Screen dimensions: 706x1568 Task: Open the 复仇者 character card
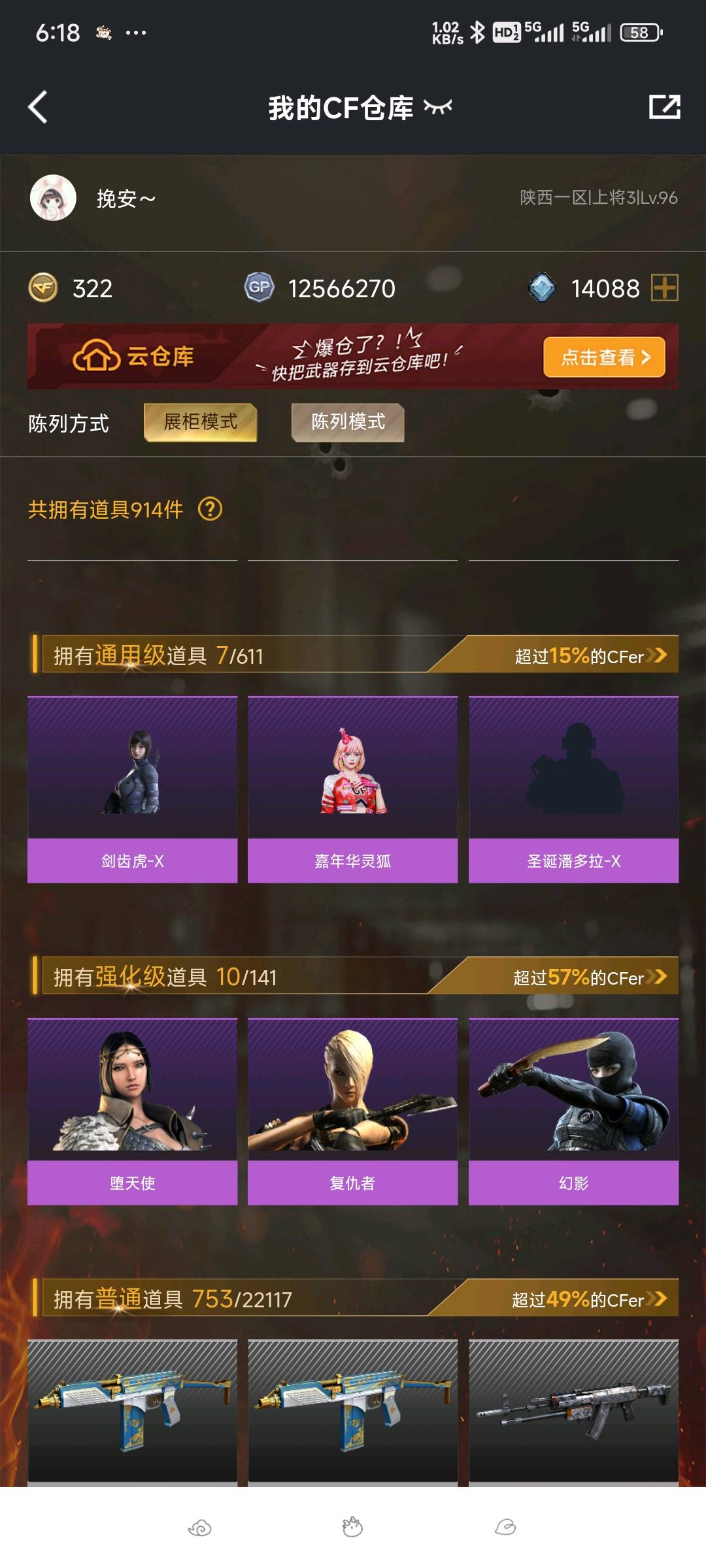[352, 1111]
